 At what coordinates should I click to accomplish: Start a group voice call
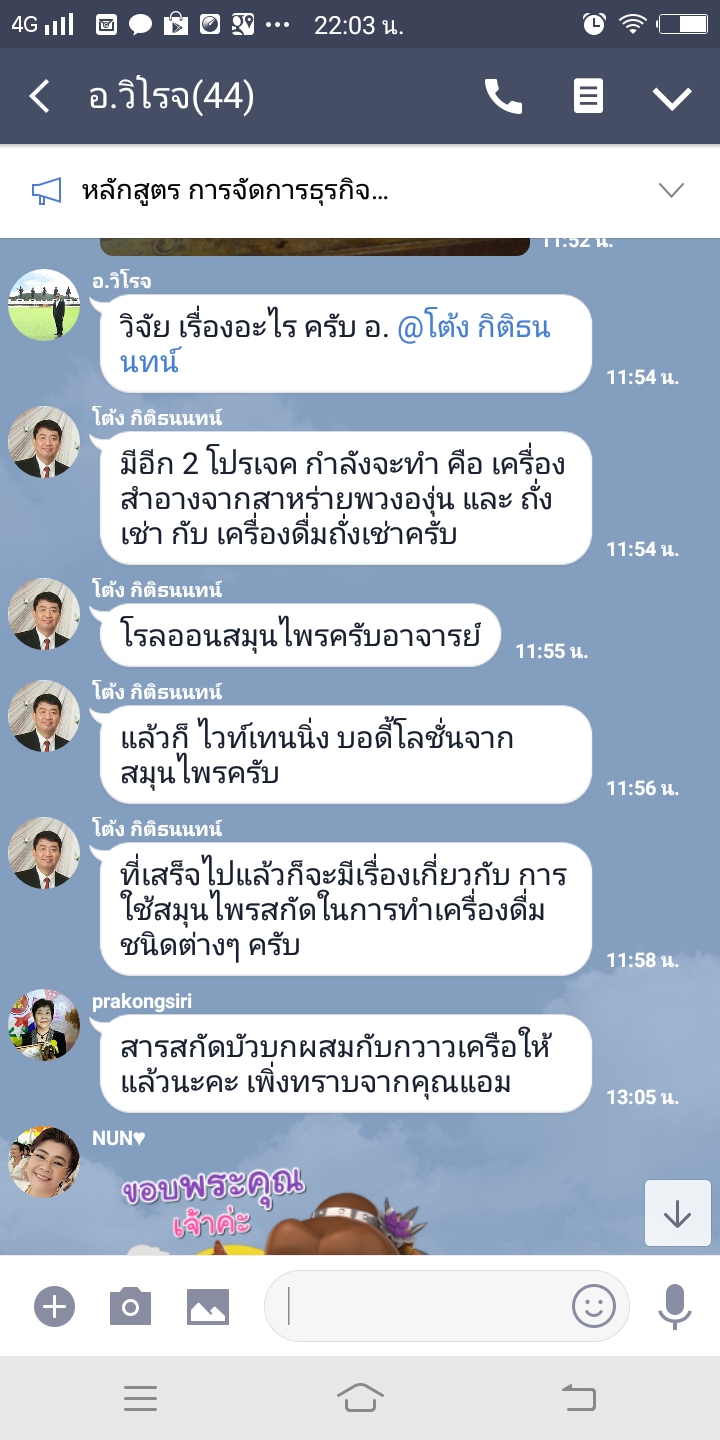pyautogui.click(x=503, y=97)
